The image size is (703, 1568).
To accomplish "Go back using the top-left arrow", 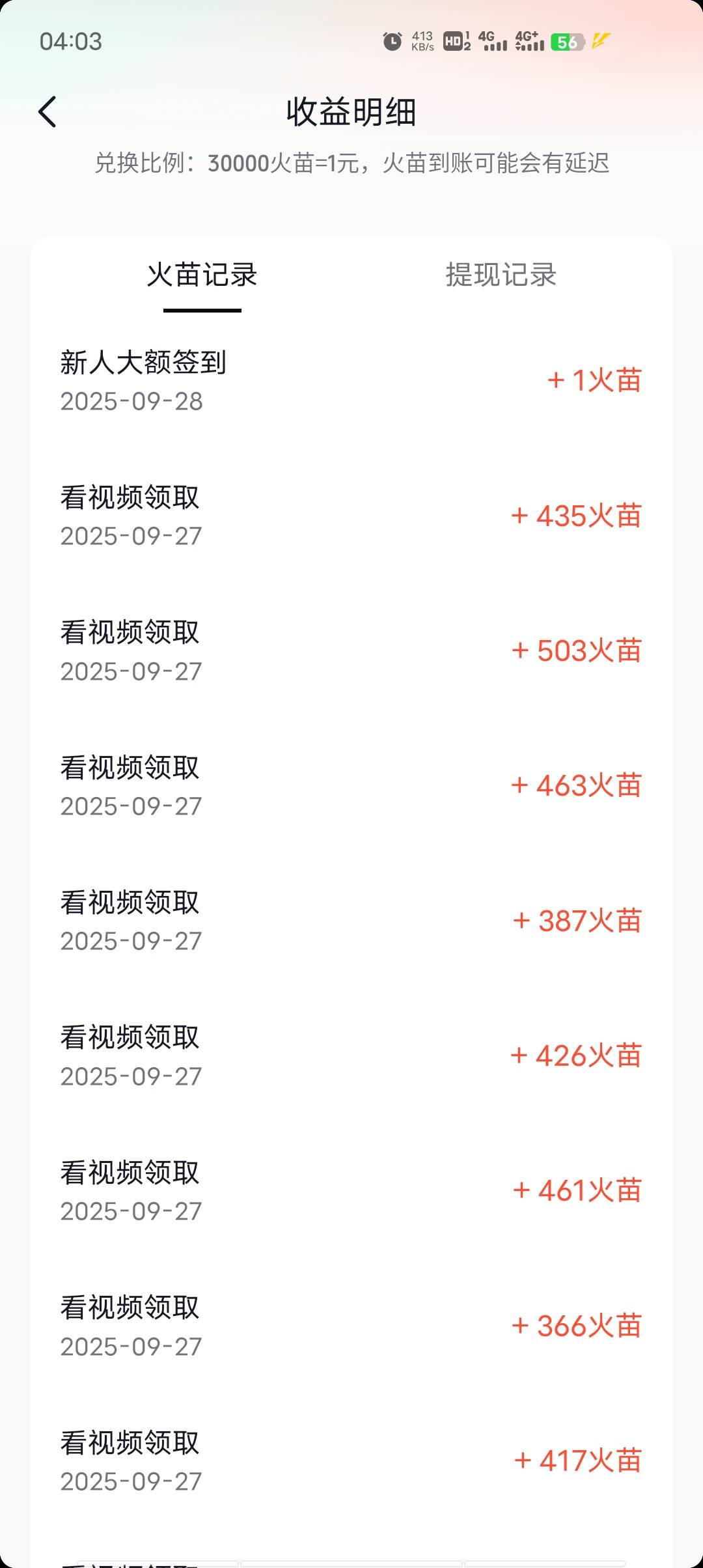I will coord(48,111).
